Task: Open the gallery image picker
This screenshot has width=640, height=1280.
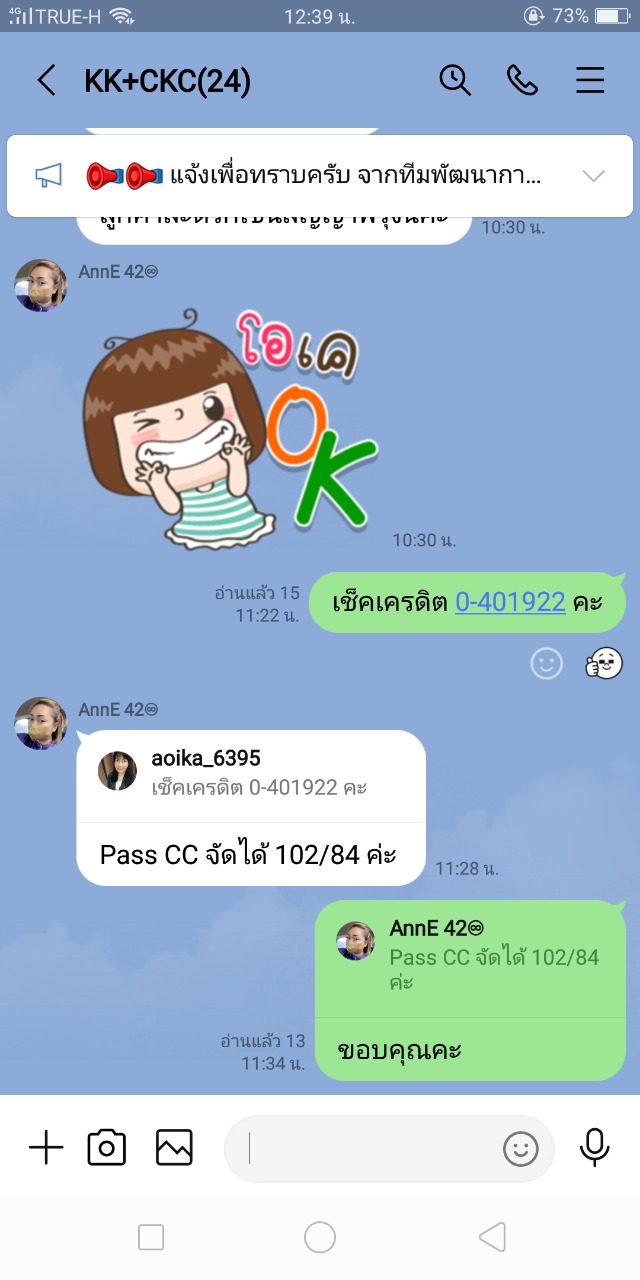Action: pyautogui.click(x=174, y=1148)
